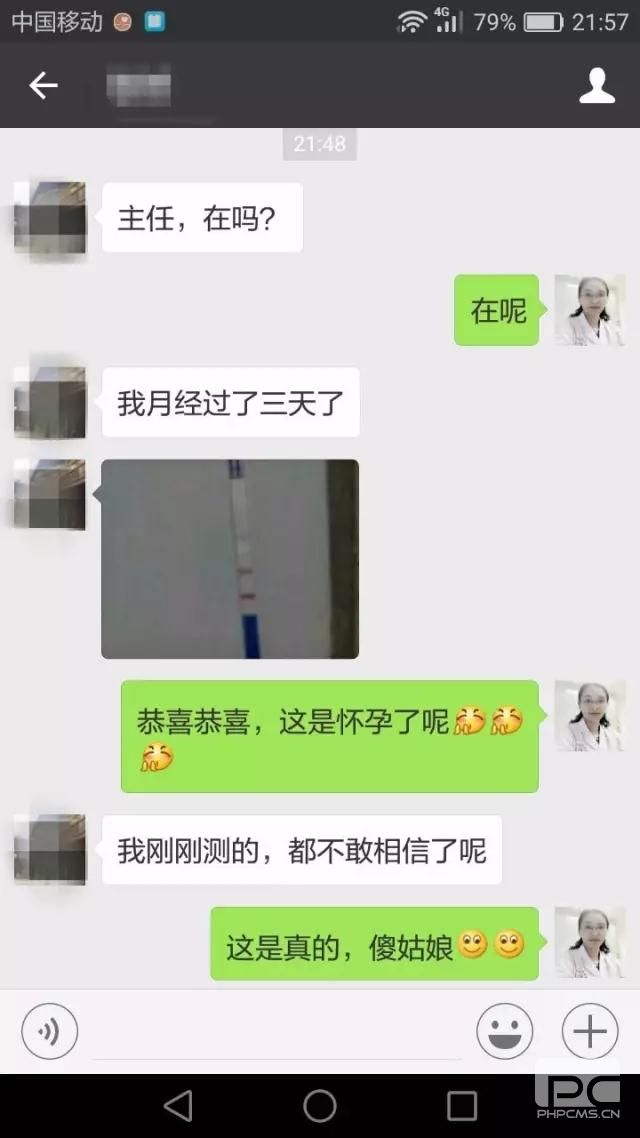The width and height of the screenshot is (640, 1138).
Task: Switch to voice message input
Action: (x=49, y=1031)
